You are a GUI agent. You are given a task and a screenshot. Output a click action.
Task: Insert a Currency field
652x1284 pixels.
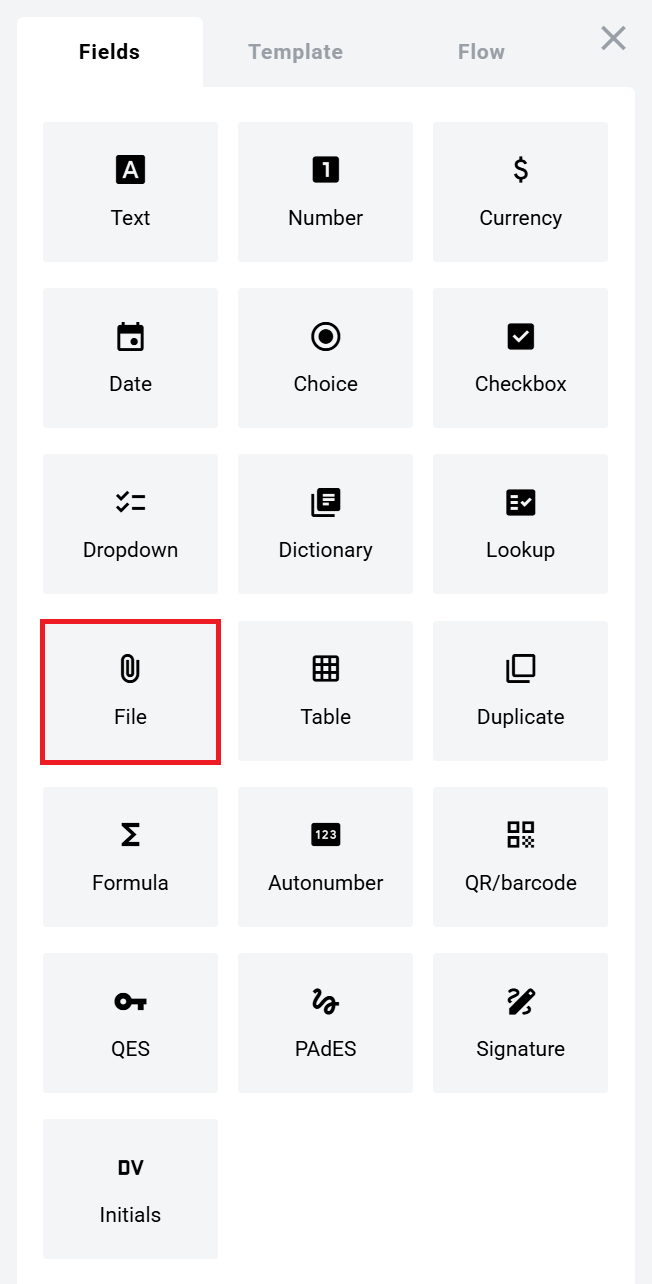(520, 192)
